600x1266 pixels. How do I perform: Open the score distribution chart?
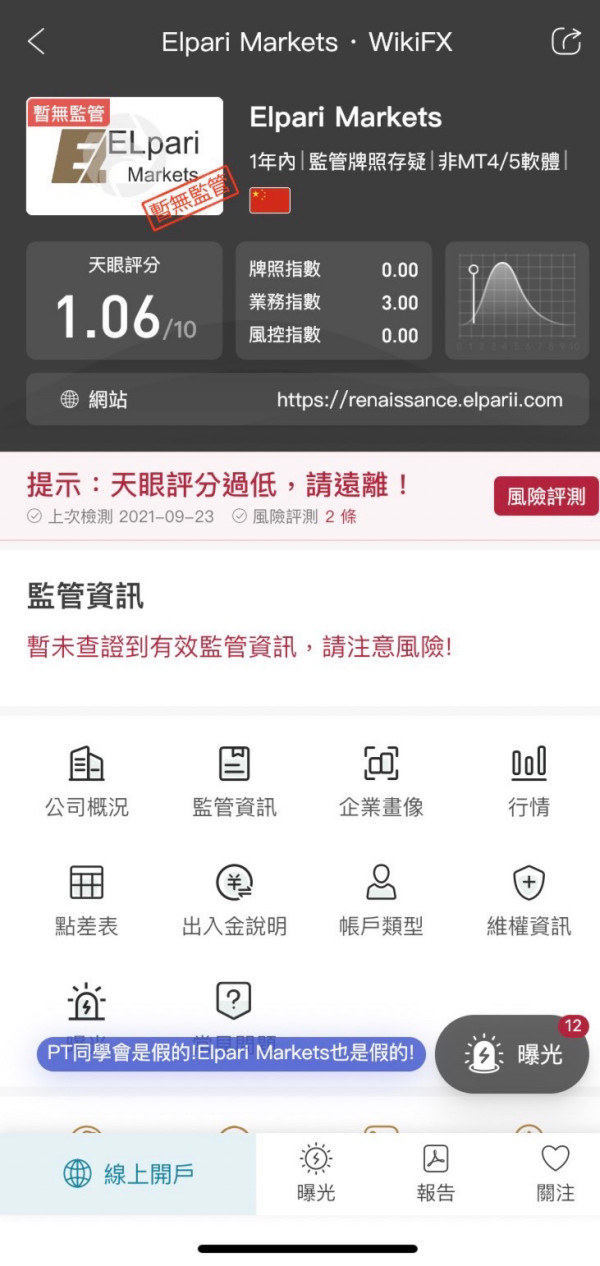coord(517,300)
